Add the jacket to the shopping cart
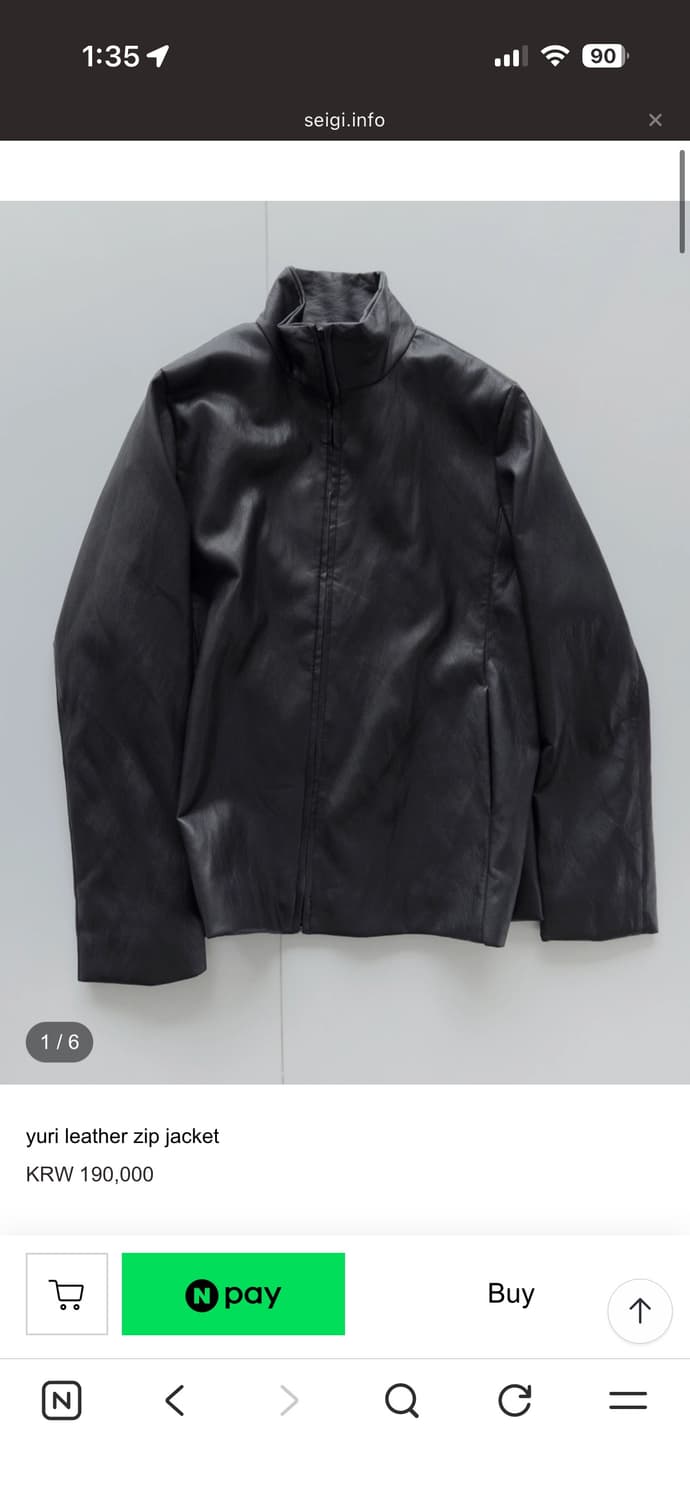The image size is (690, 1500). (67, 1294)
